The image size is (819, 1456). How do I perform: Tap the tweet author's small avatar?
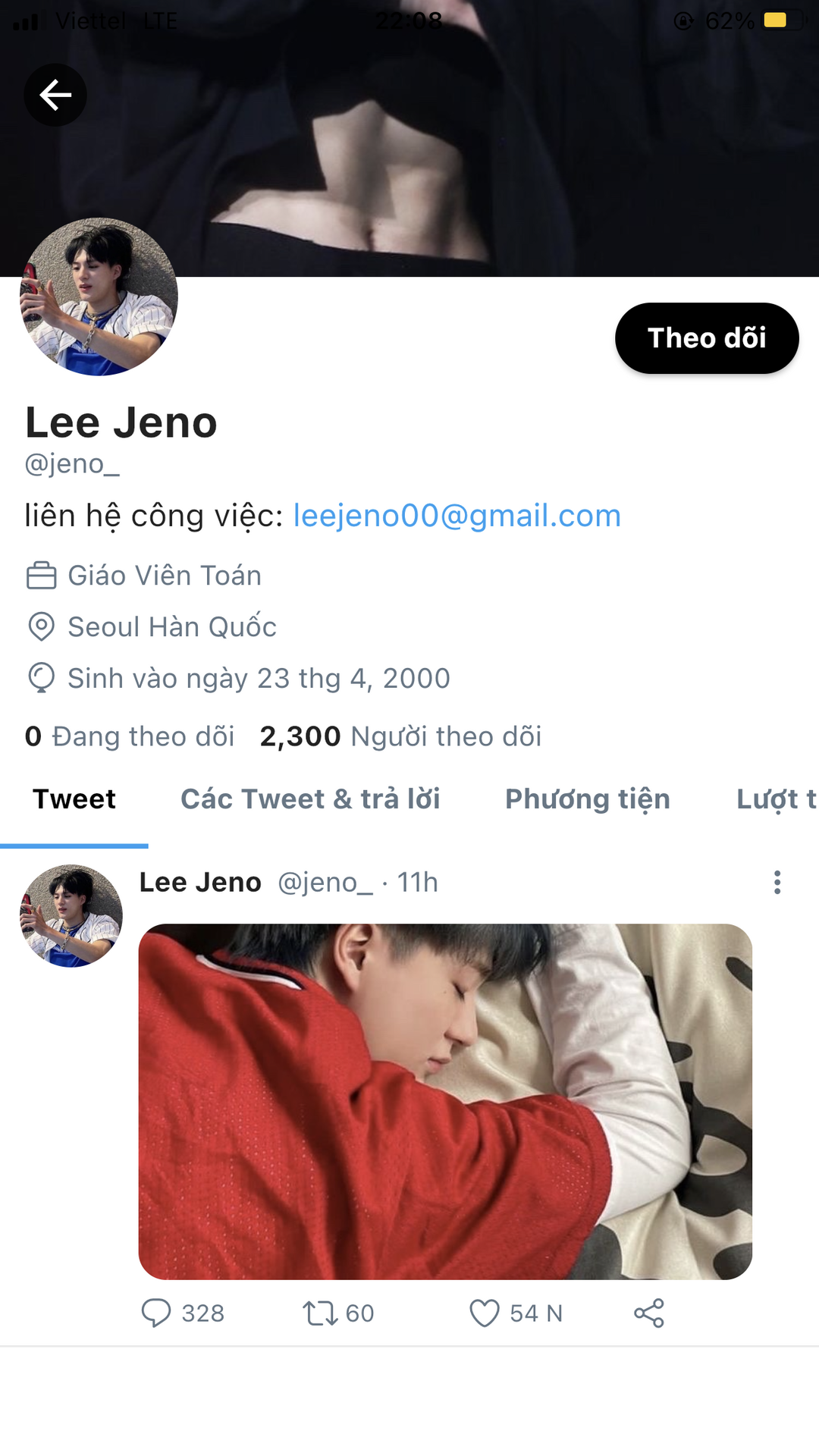(71, 915)
